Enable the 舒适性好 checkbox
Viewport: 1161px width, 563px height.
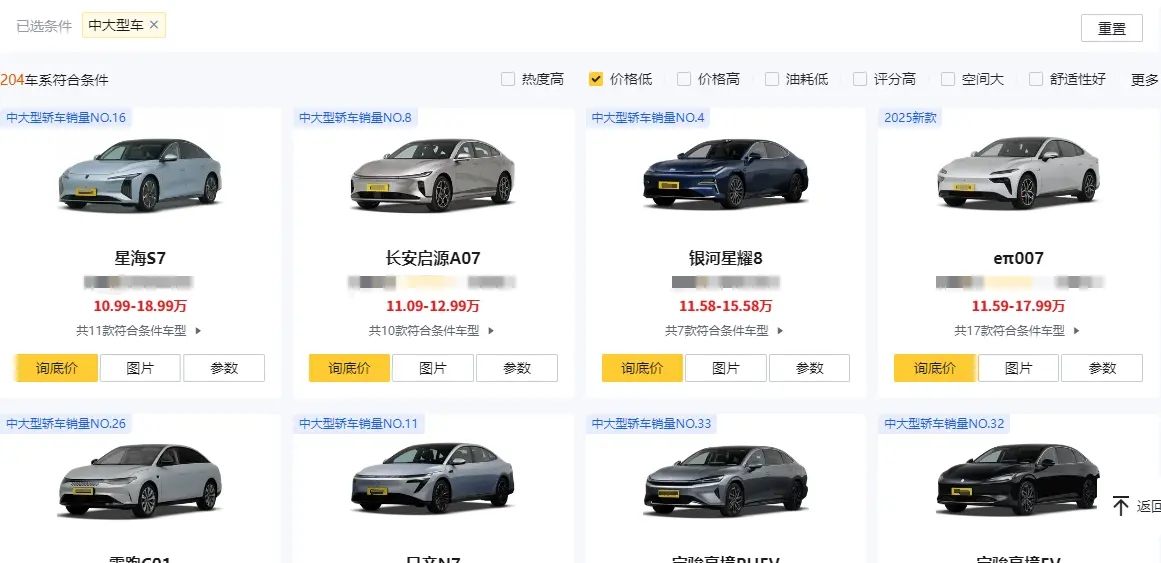pyautogui.click(x=1036, y=79)
